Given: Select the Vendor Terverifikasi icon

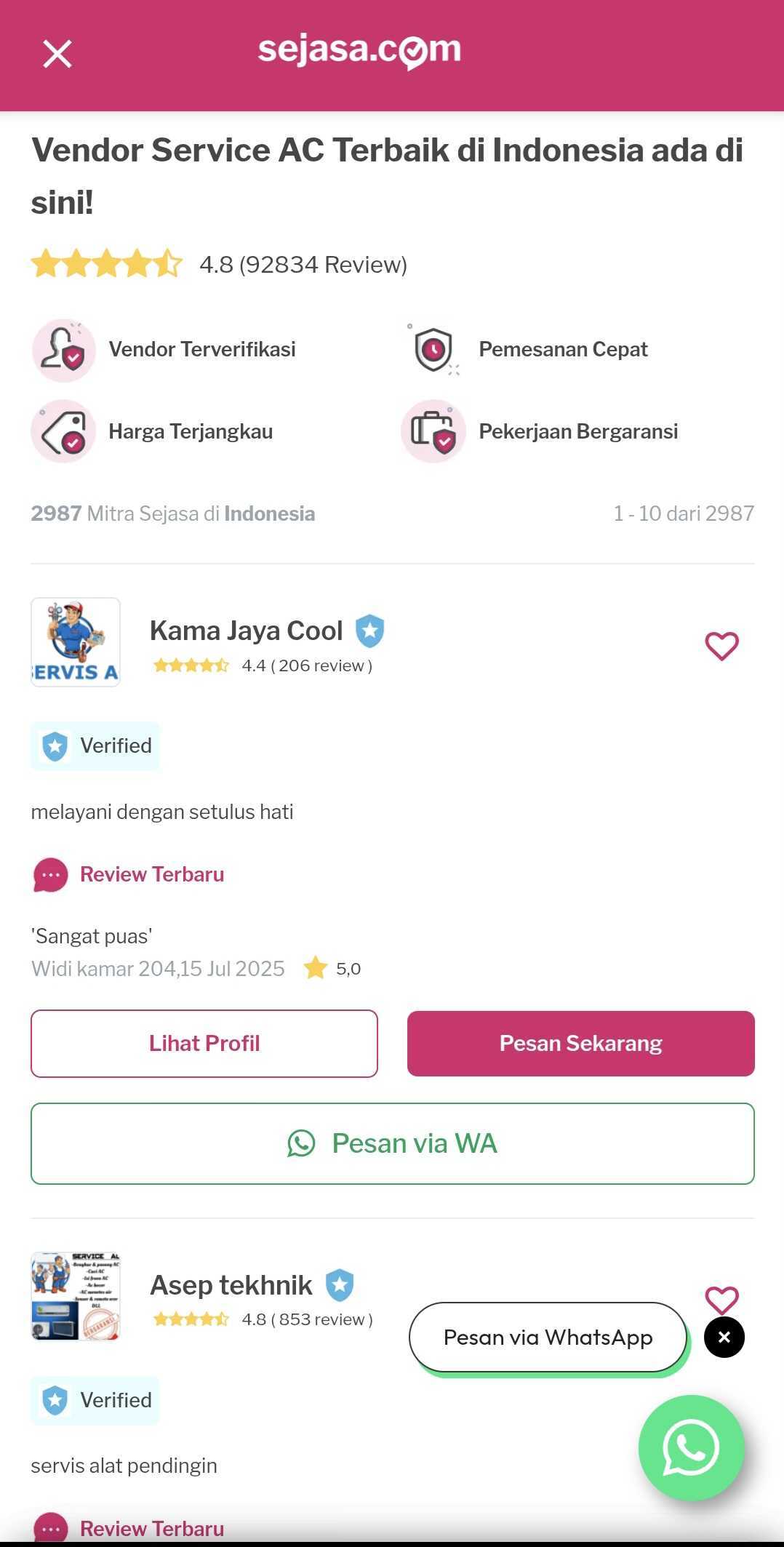Looking at the screenshot, I should [x=64, y=350].
